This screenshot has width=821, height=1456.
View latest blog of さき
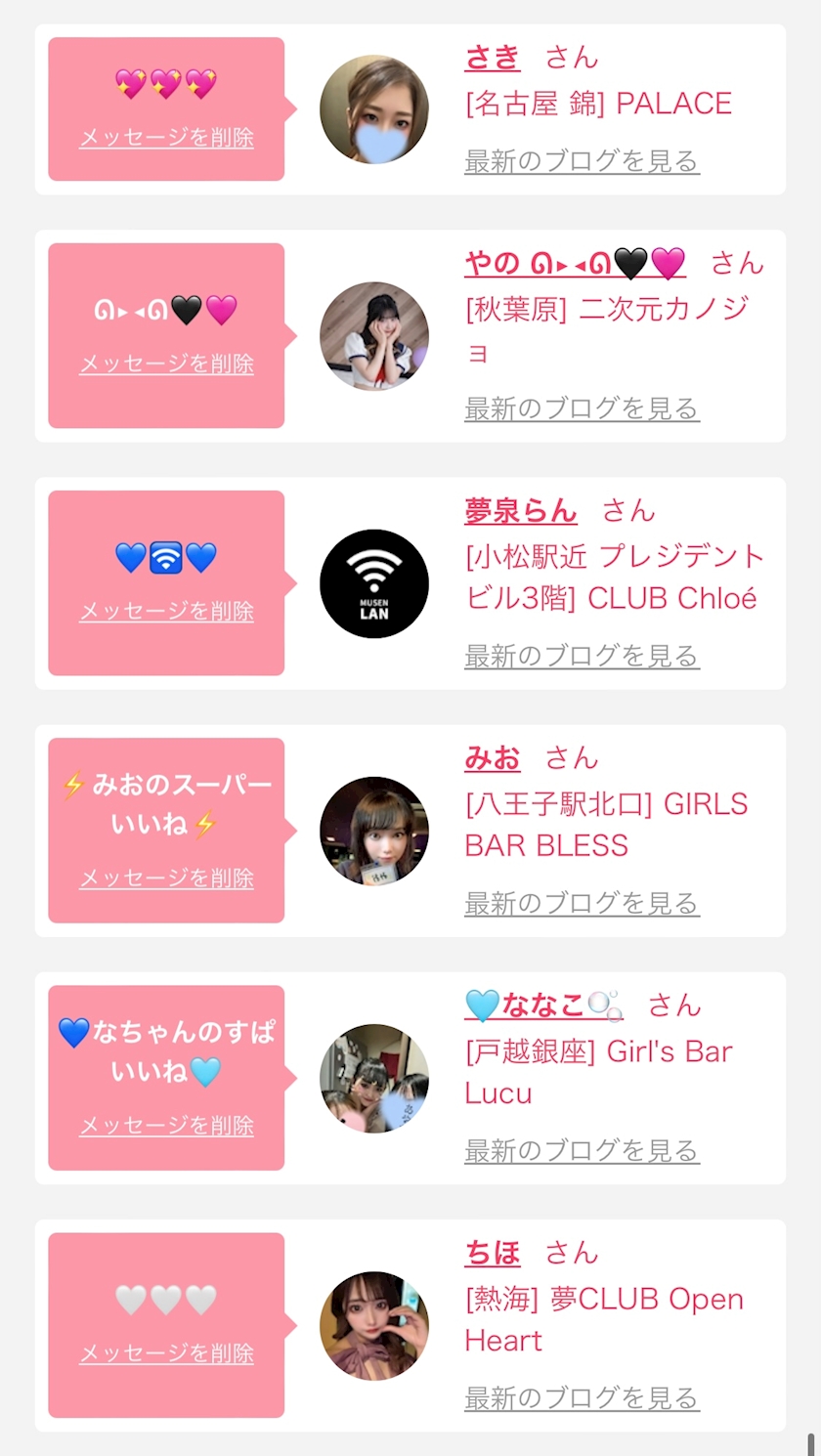582,161
